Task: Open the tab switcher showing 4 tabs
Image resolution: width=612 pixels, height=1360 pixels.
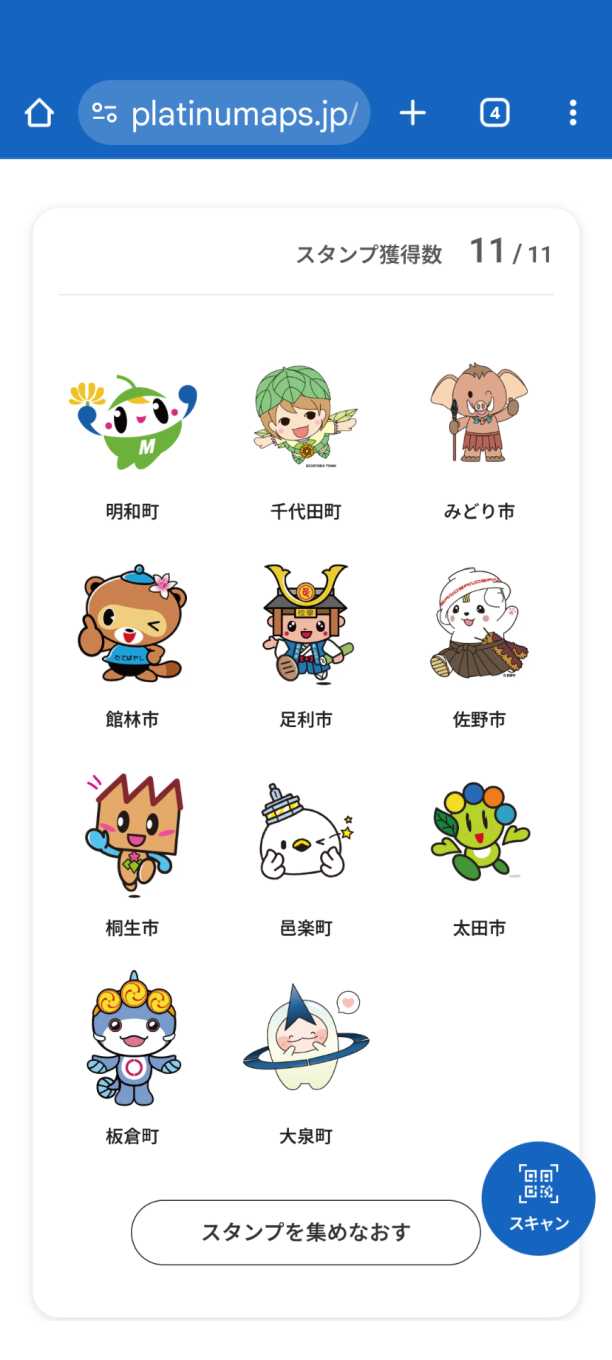Action: (x=494, y=113)
